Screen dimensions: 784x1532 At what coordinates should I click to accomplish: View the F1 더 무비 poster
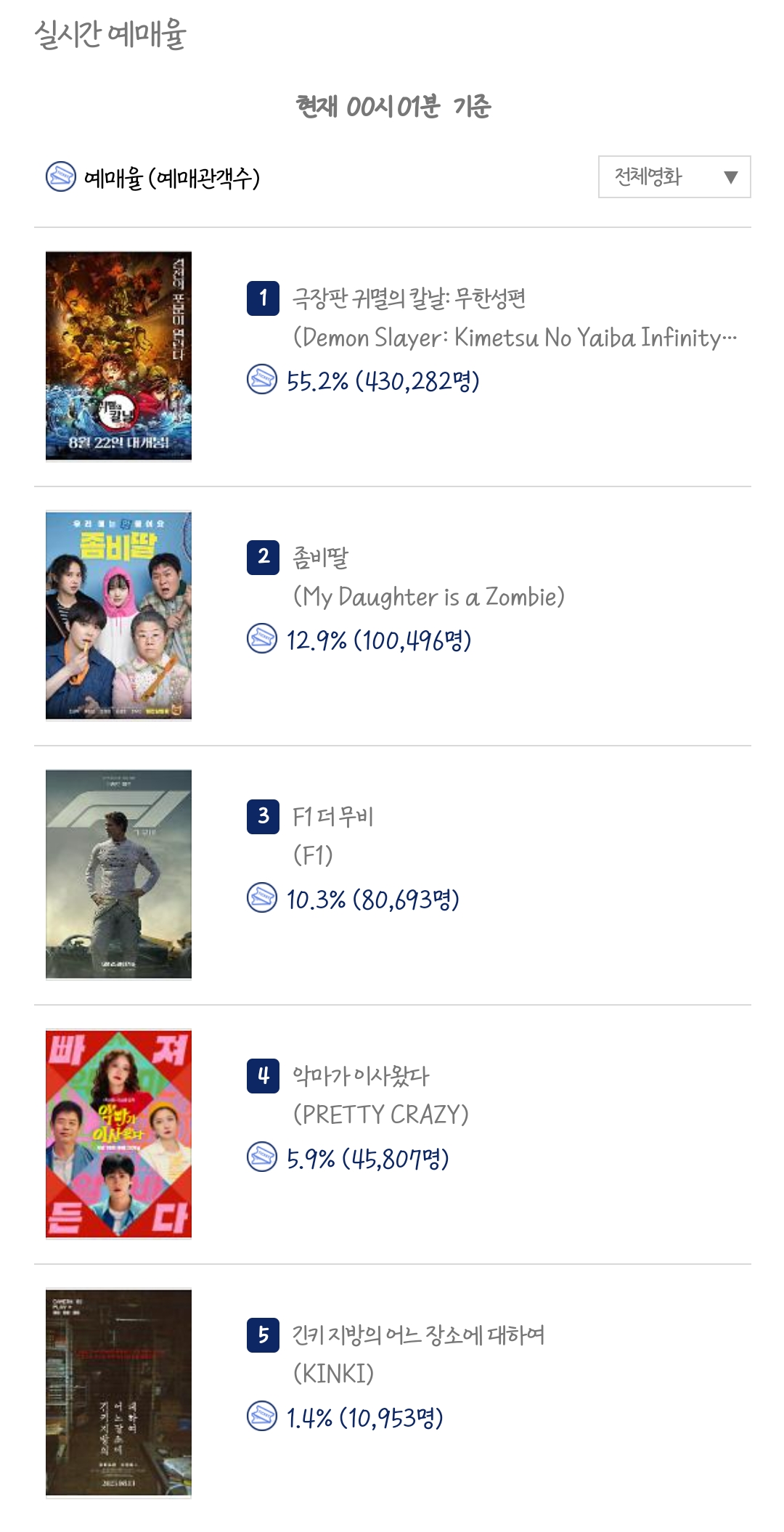(118, 874)
